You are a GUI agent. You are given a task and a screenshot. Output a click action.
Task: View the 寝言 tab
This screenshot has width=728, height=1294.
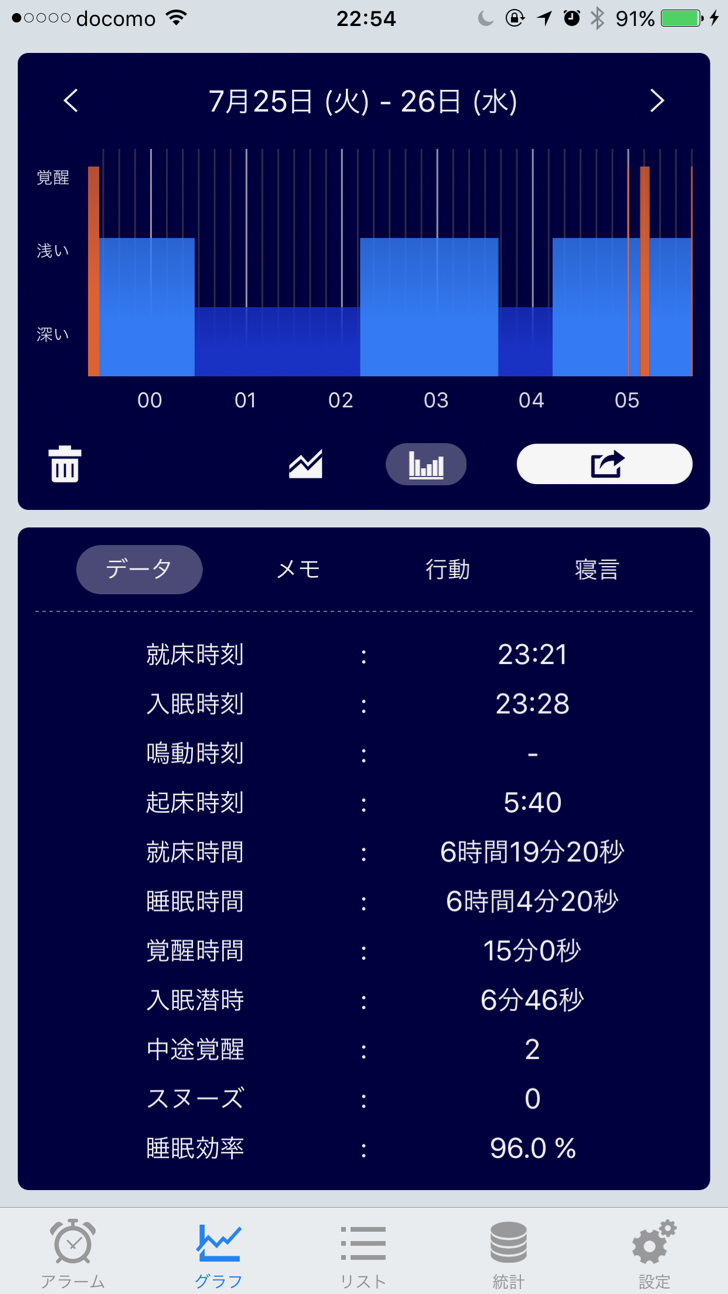(597, 569)
